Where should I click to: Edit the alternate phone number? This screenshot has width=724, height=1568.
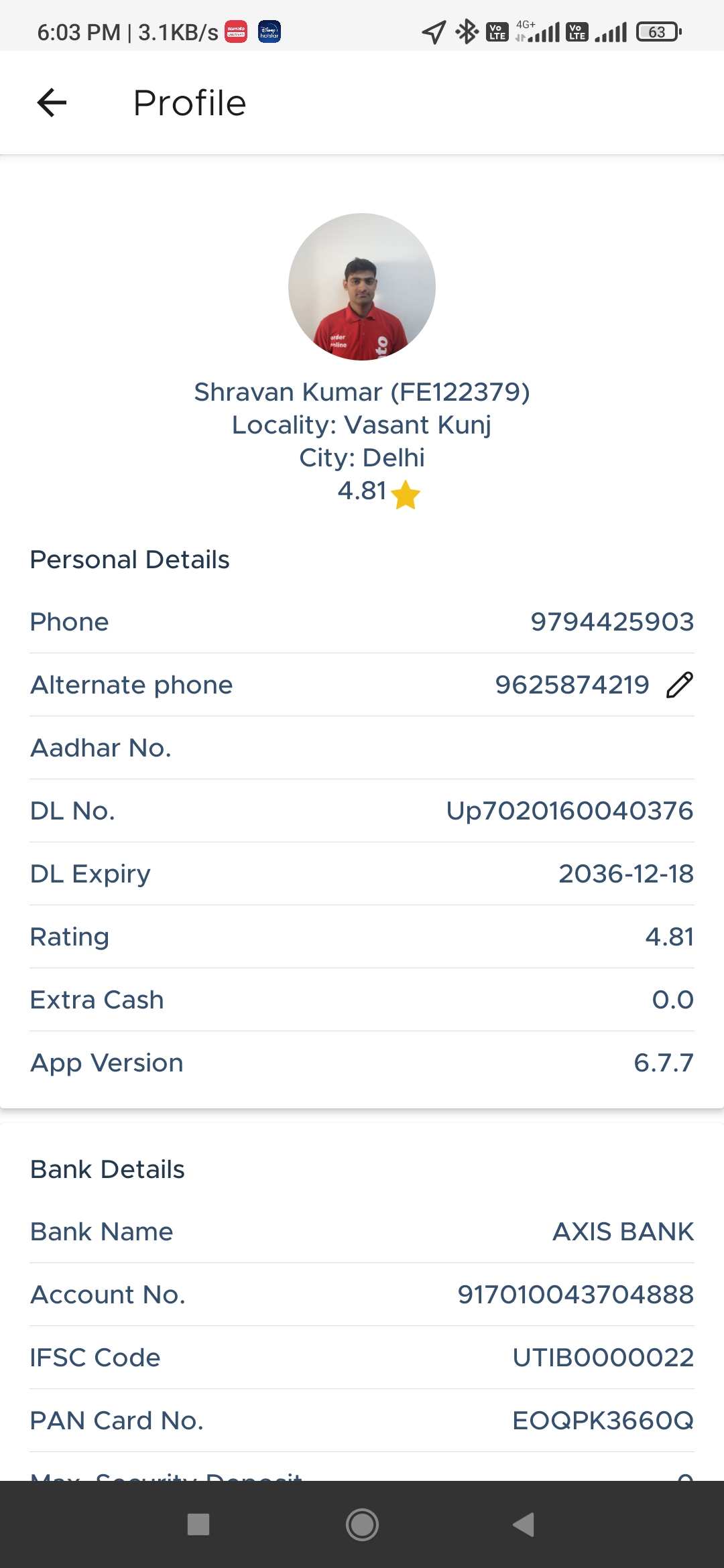coord(679,685)
